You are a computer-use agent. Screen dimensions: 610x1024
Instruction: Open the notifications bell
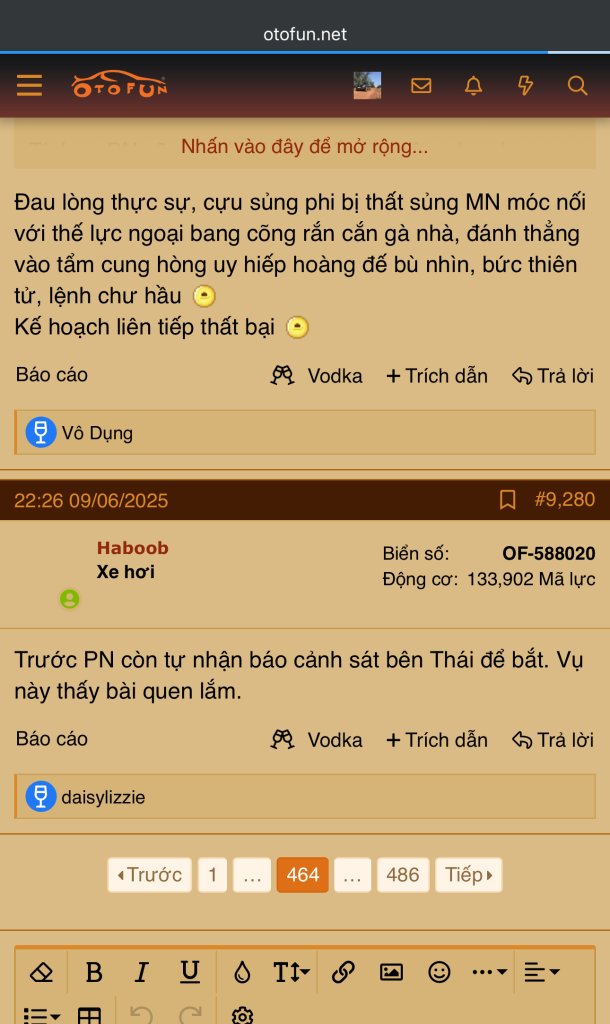click(473, 86)
